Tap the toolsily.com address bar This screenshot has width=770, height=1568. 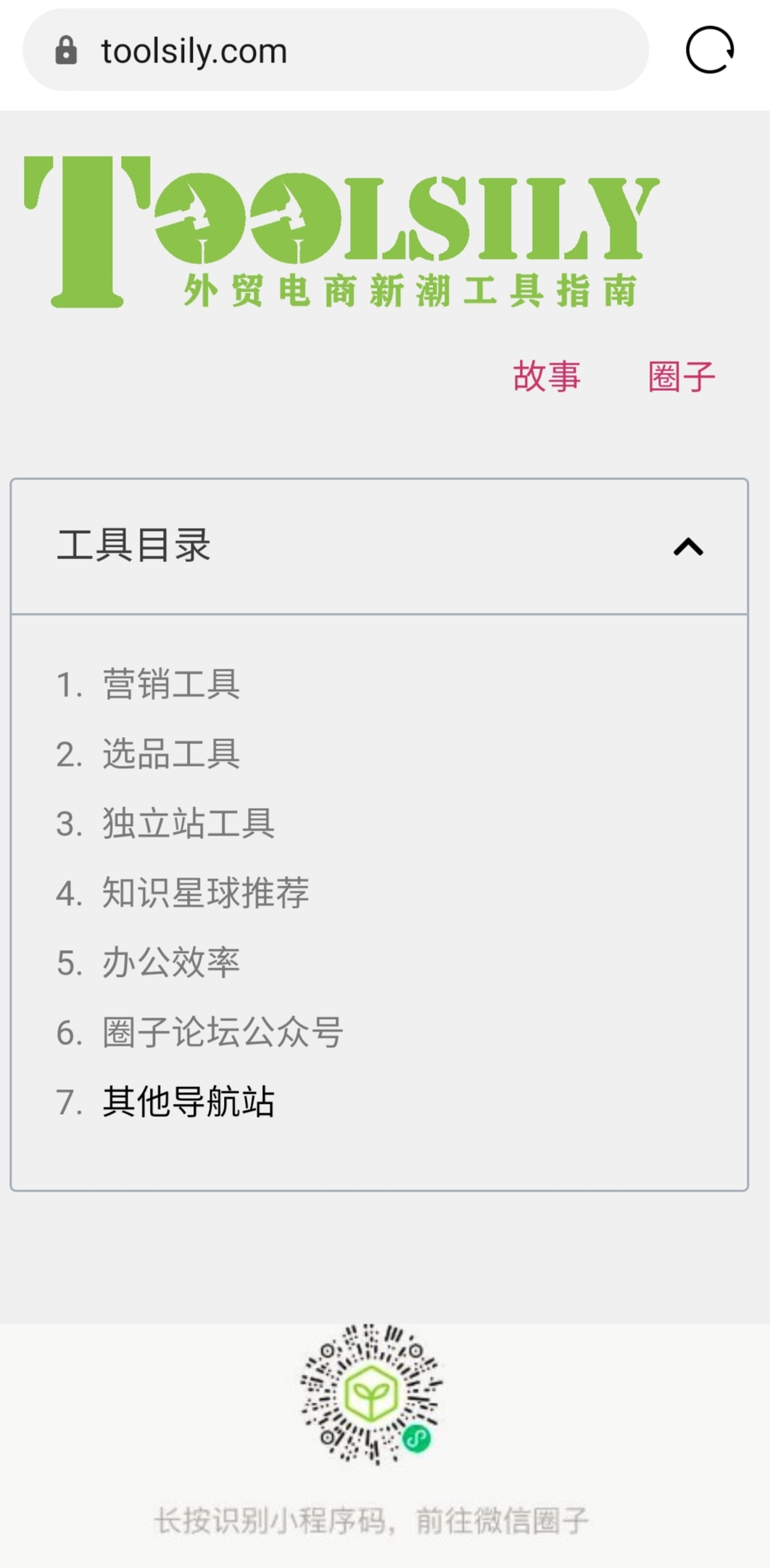[335, 51]
